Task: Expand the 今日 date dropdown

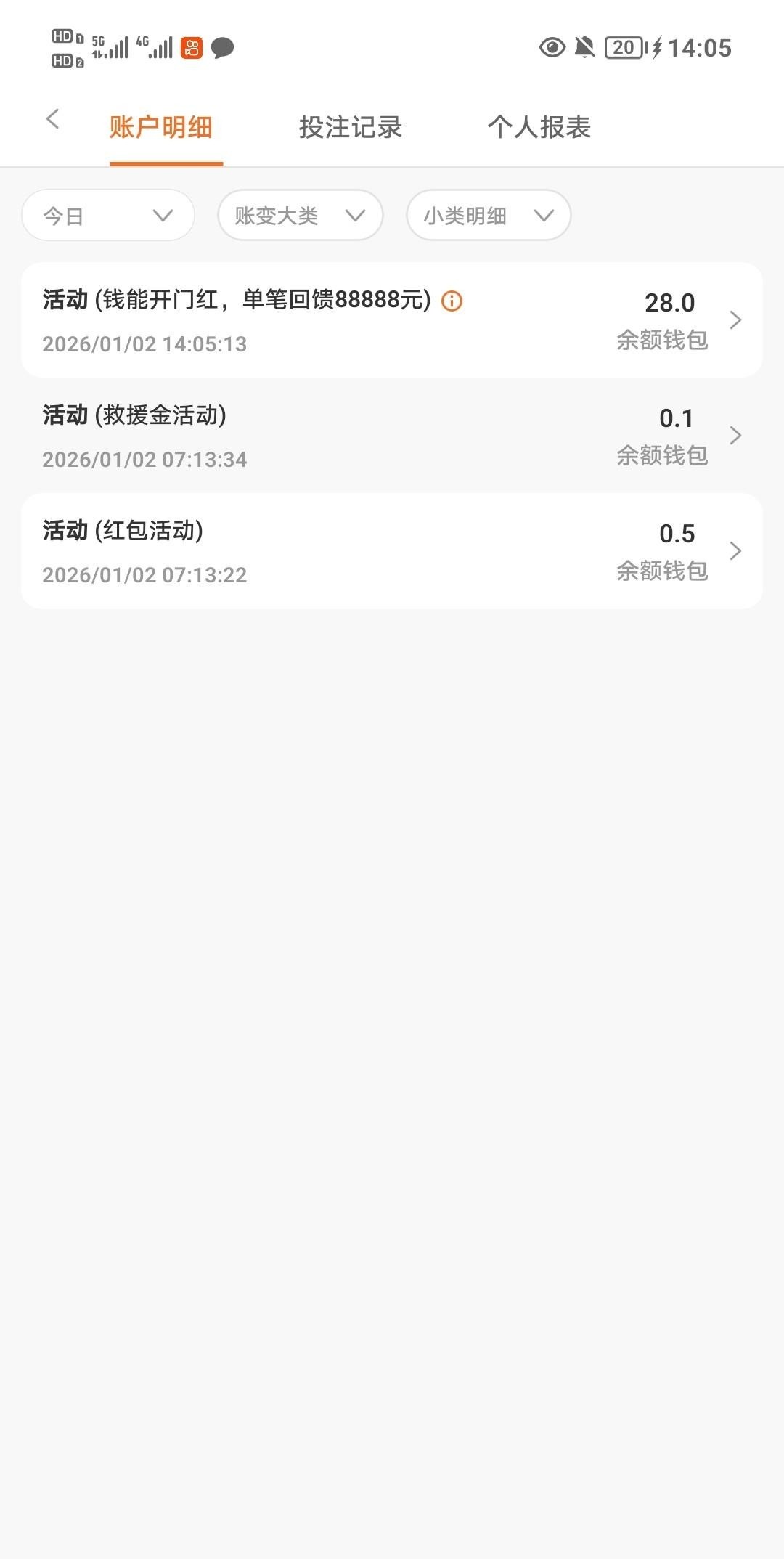Action: click(108, 216)
